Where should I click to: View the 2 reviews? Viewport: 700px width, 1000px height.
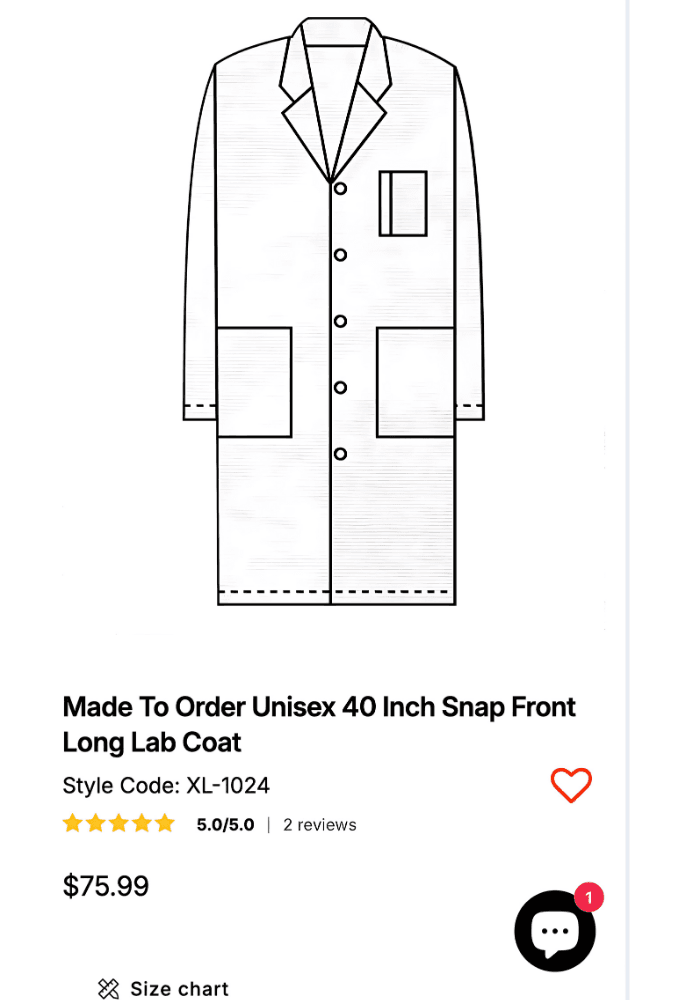click(x=319, y=825)
